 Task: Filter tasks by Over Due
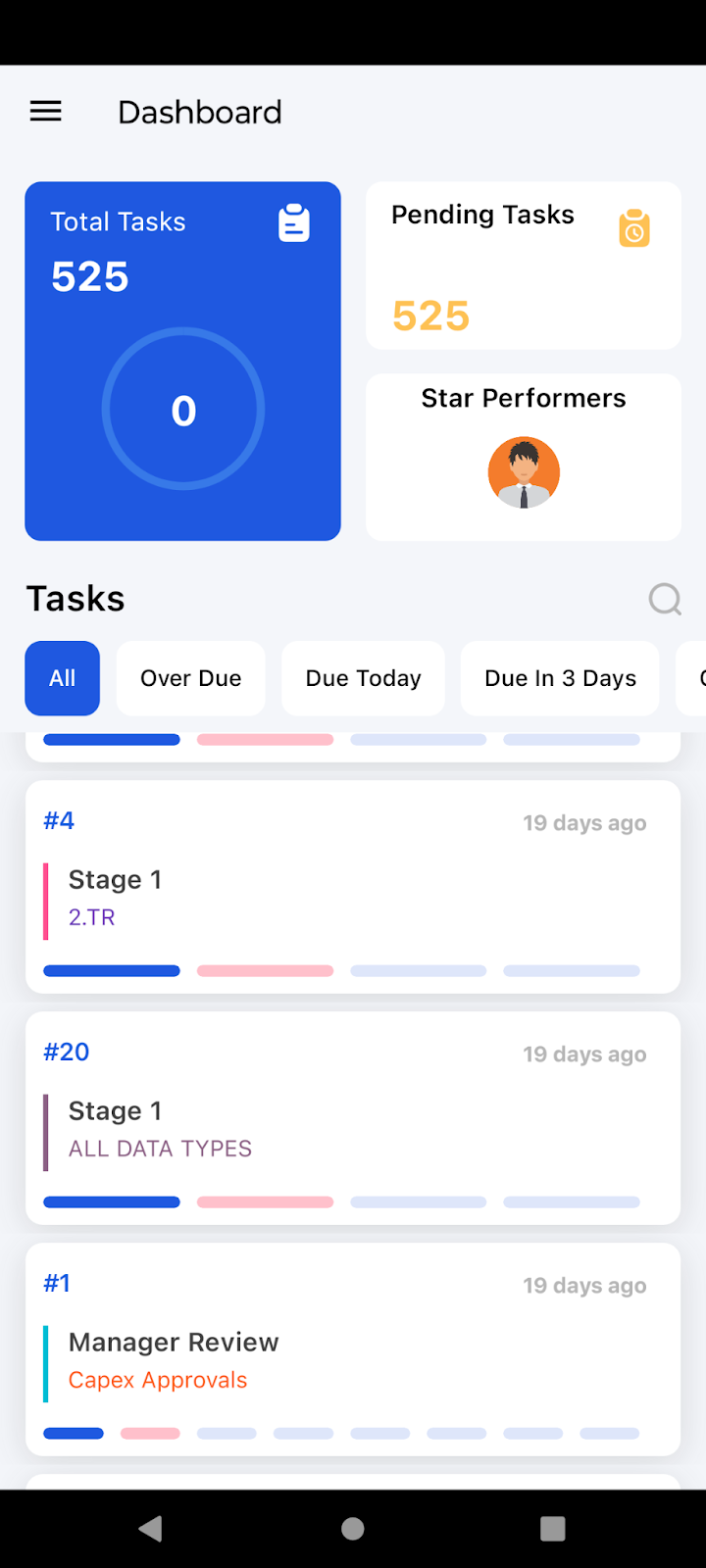(x=191, y=678)
